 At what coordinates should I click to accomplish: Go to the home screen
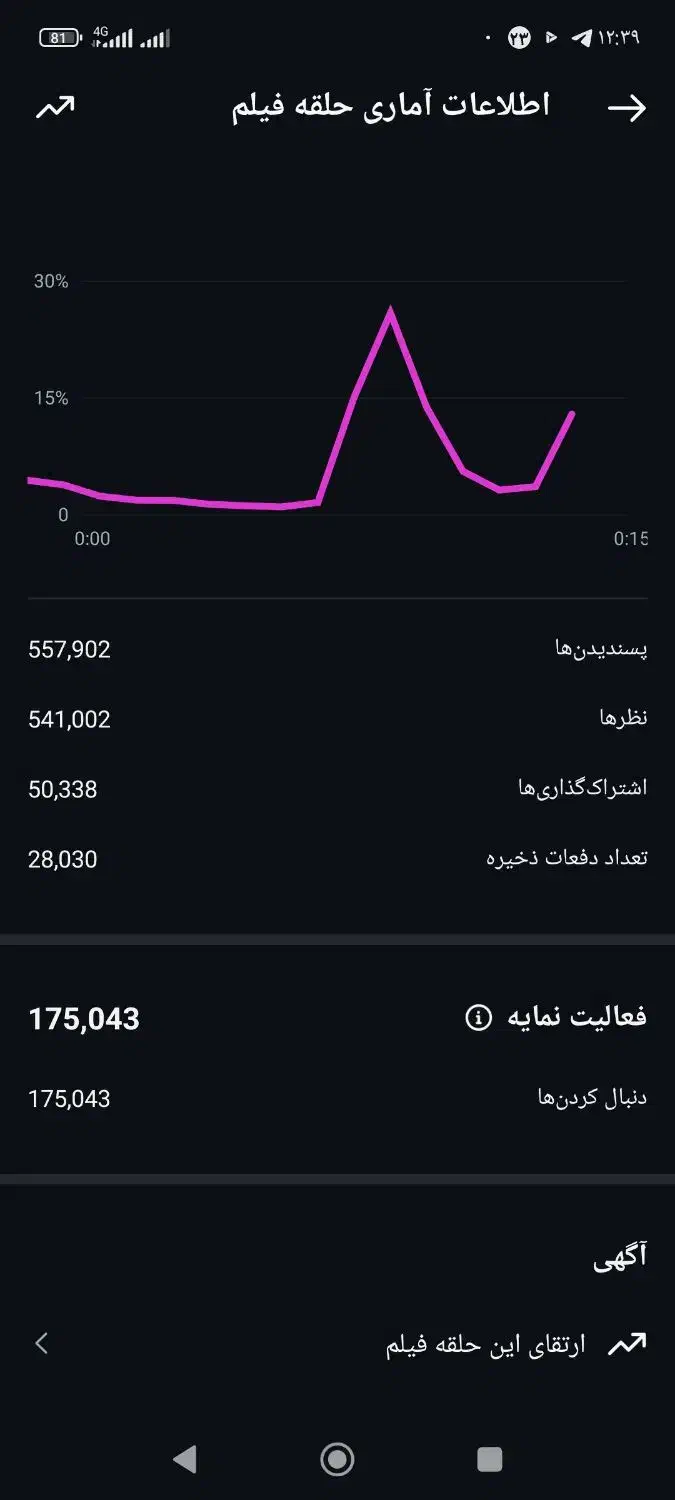click(337, 1460)
